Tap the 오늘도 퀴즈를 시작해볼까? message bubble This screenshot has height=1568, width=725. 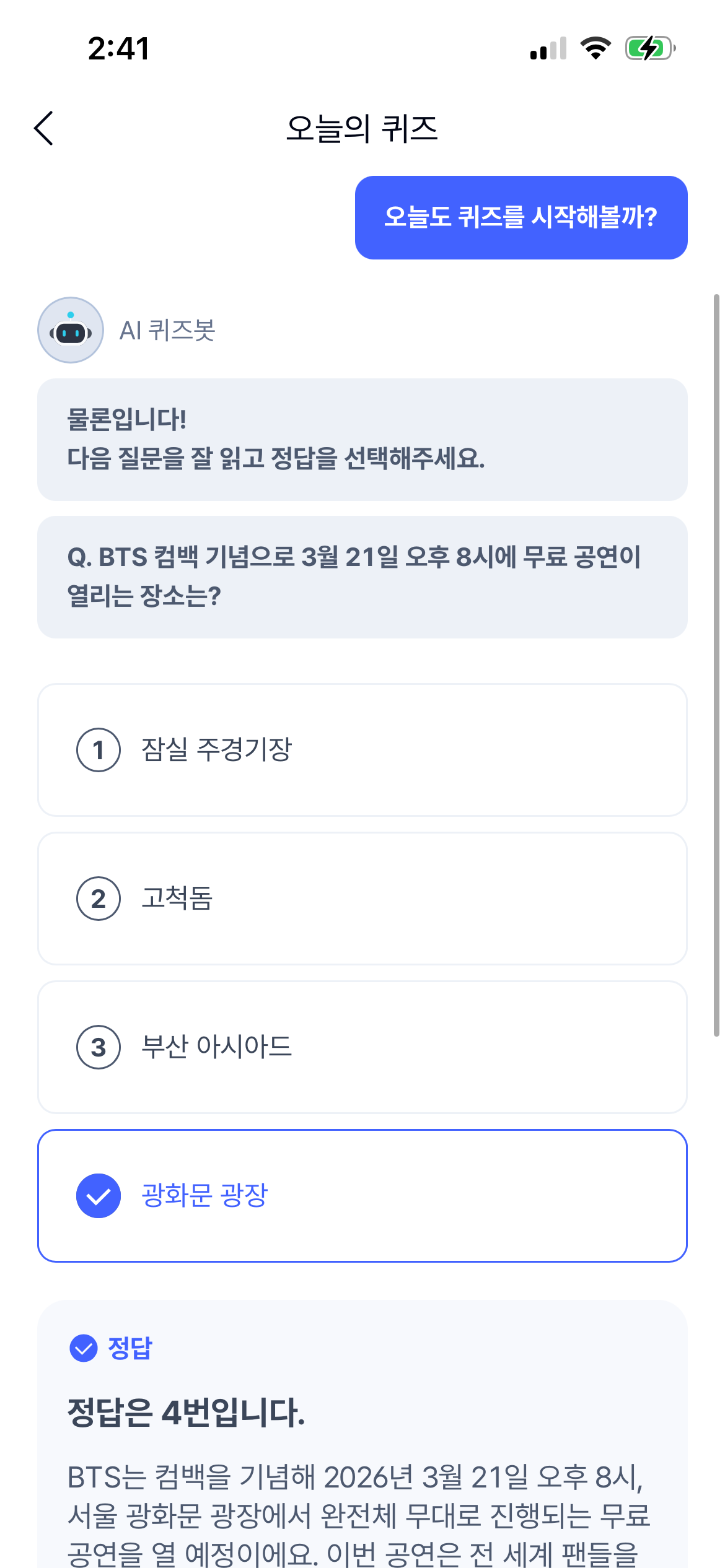pos(522,218)
